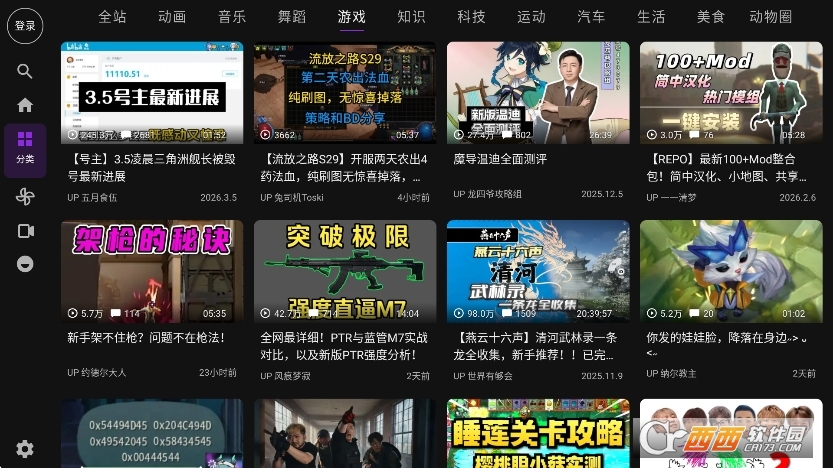Tap the 登录 login button
Image resolution: width=833 pixels, height=468 pixels.
point(25,25)
